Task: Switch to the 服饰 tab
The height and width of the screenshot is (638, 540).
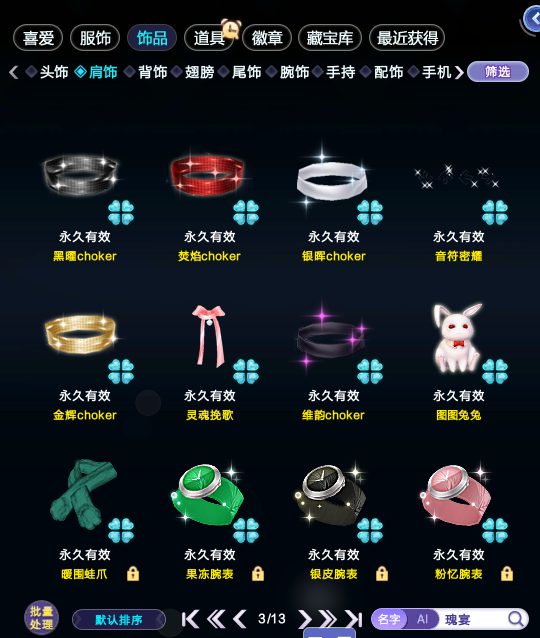Action: [95, 38]
